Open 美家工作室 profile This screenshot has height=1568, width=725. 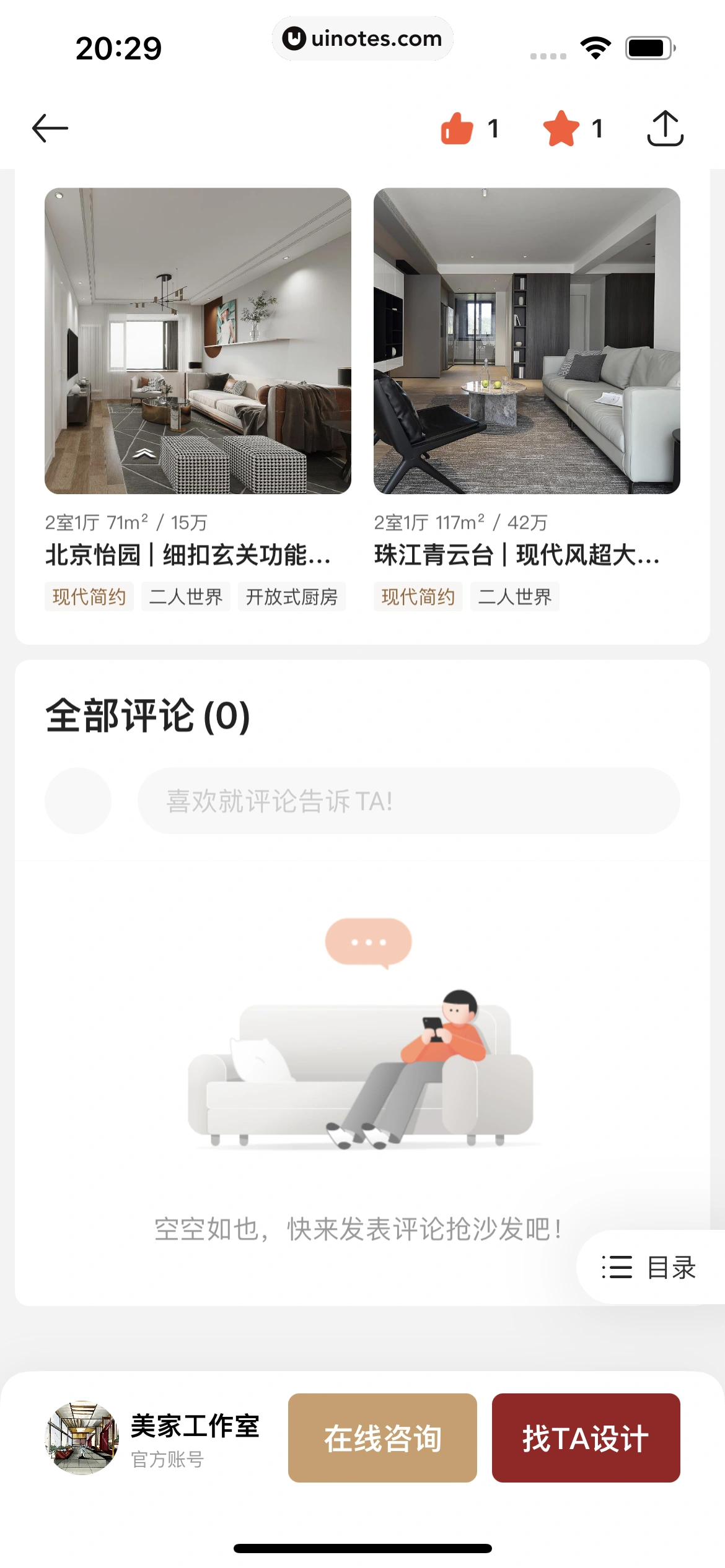155,1438
